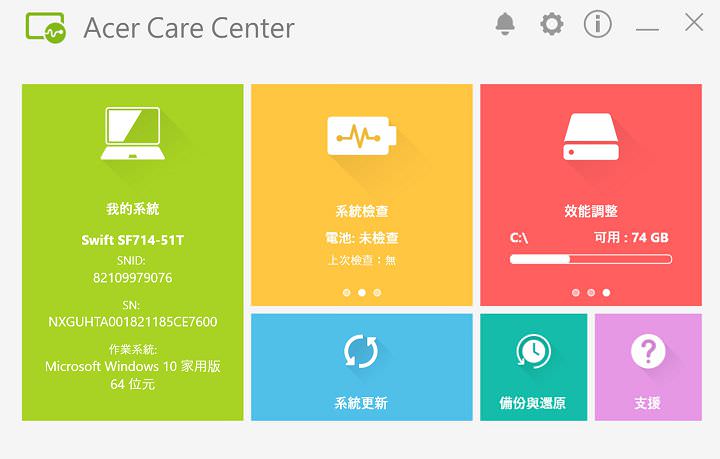The height and width of the screenshot is (459, 720).
Task: Open the settings gear
Action: coord(551,25)
